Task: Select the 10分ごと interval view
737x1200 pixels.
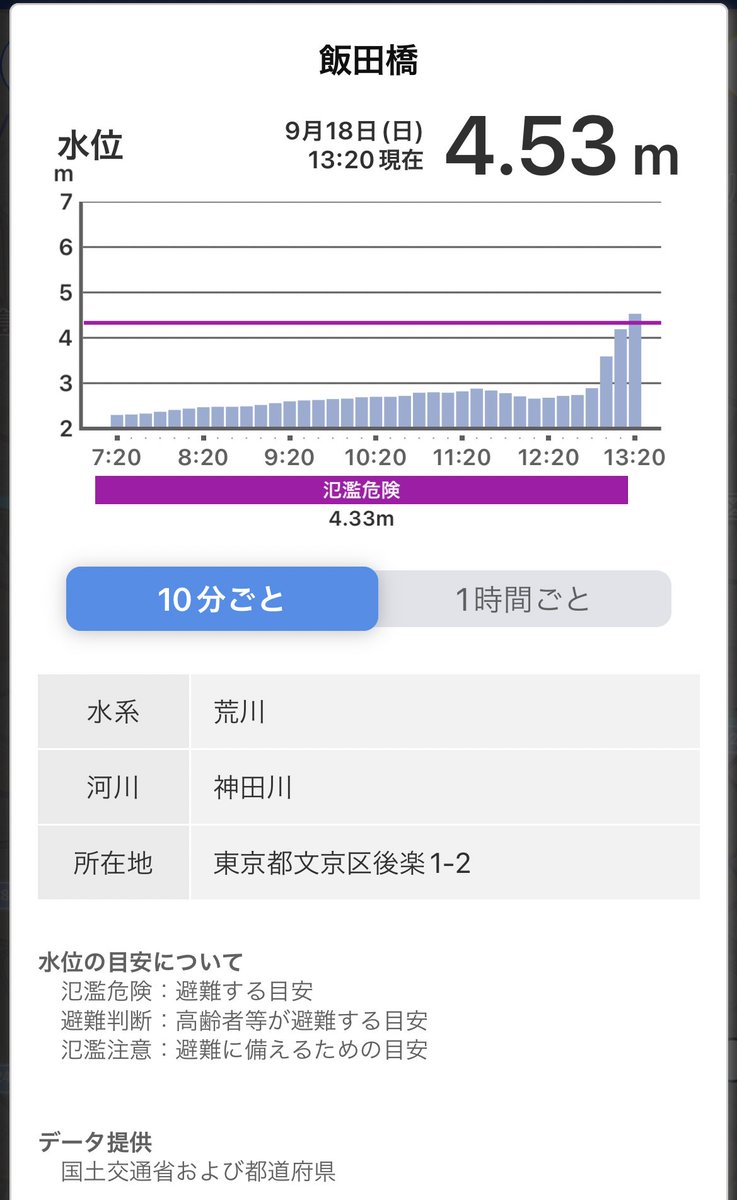Action: click(222, 599)
